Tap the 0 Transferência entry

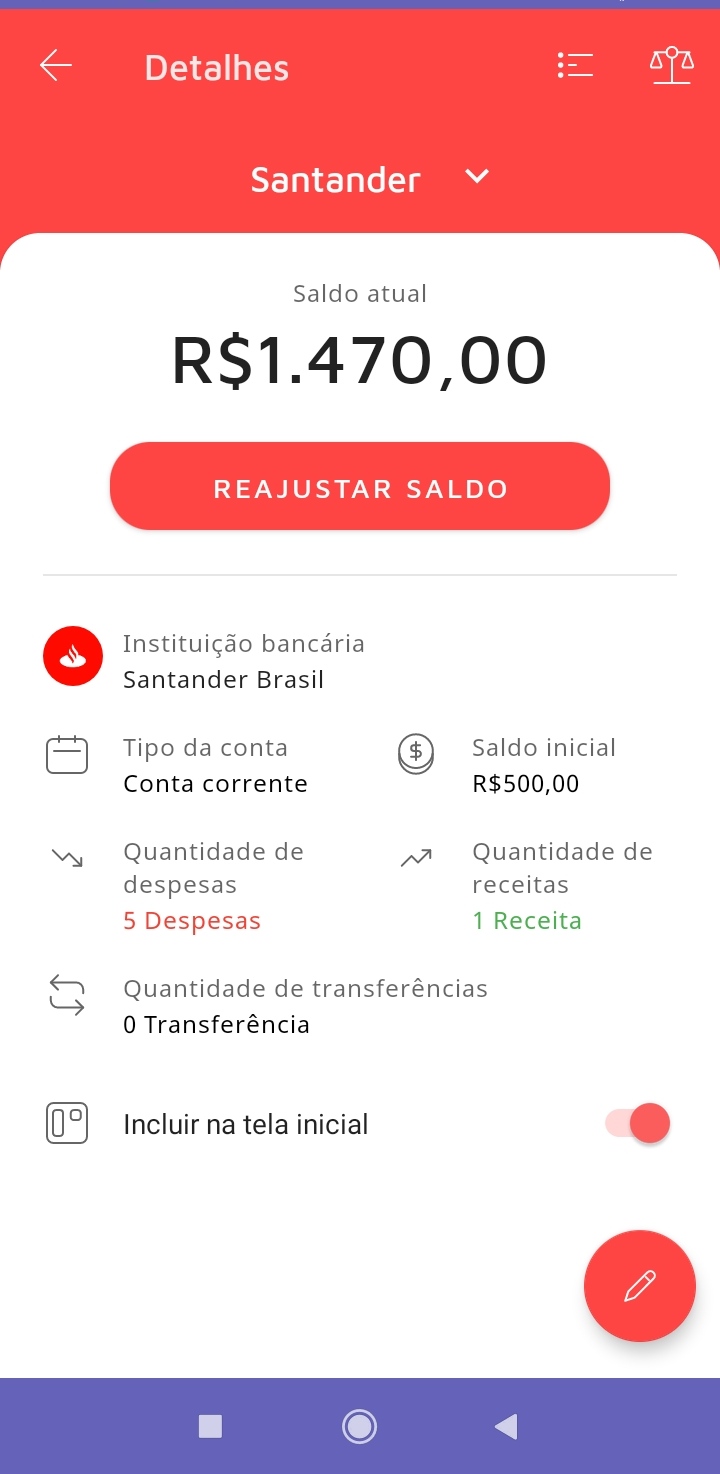point(216,1024)
